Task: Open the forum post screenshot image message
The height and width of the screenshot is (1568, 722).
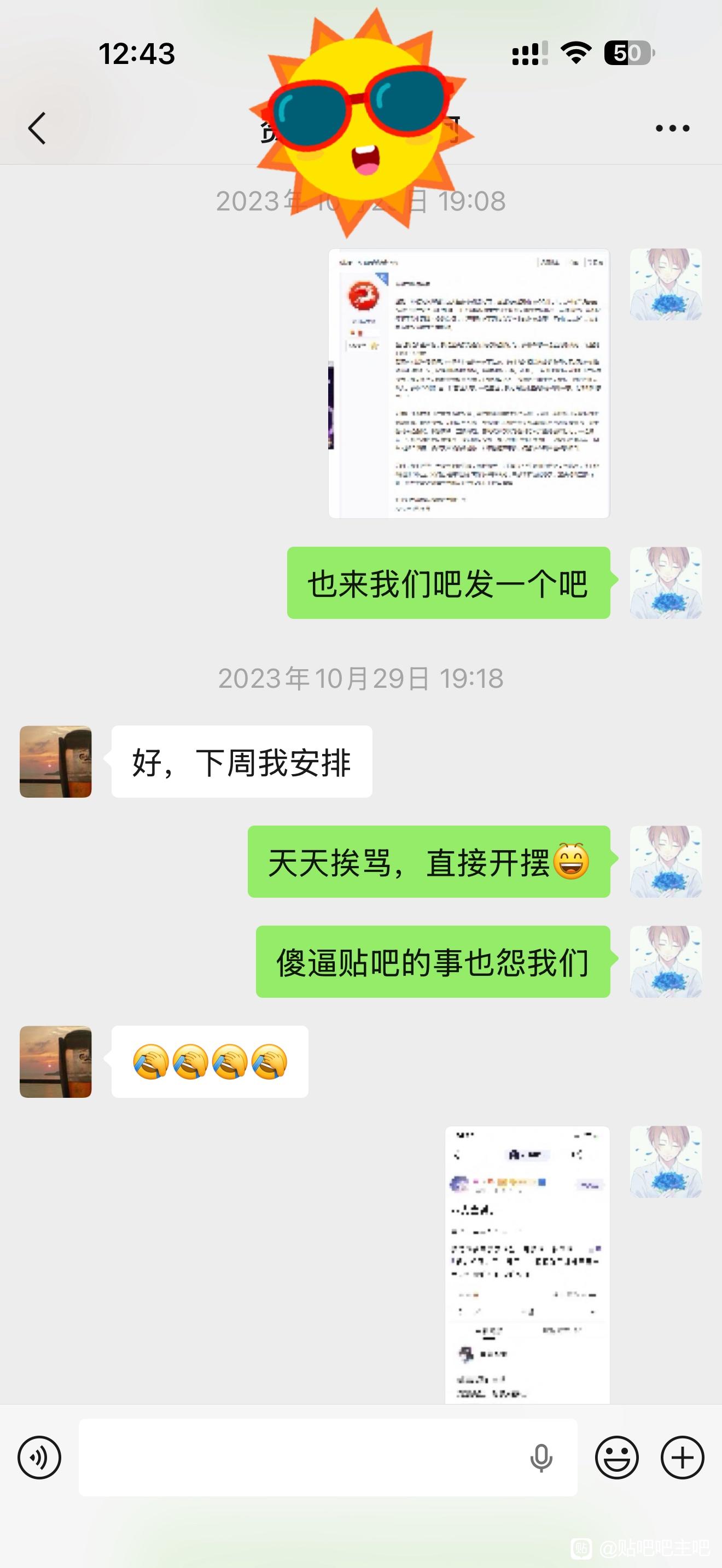Action: point(469,383)
